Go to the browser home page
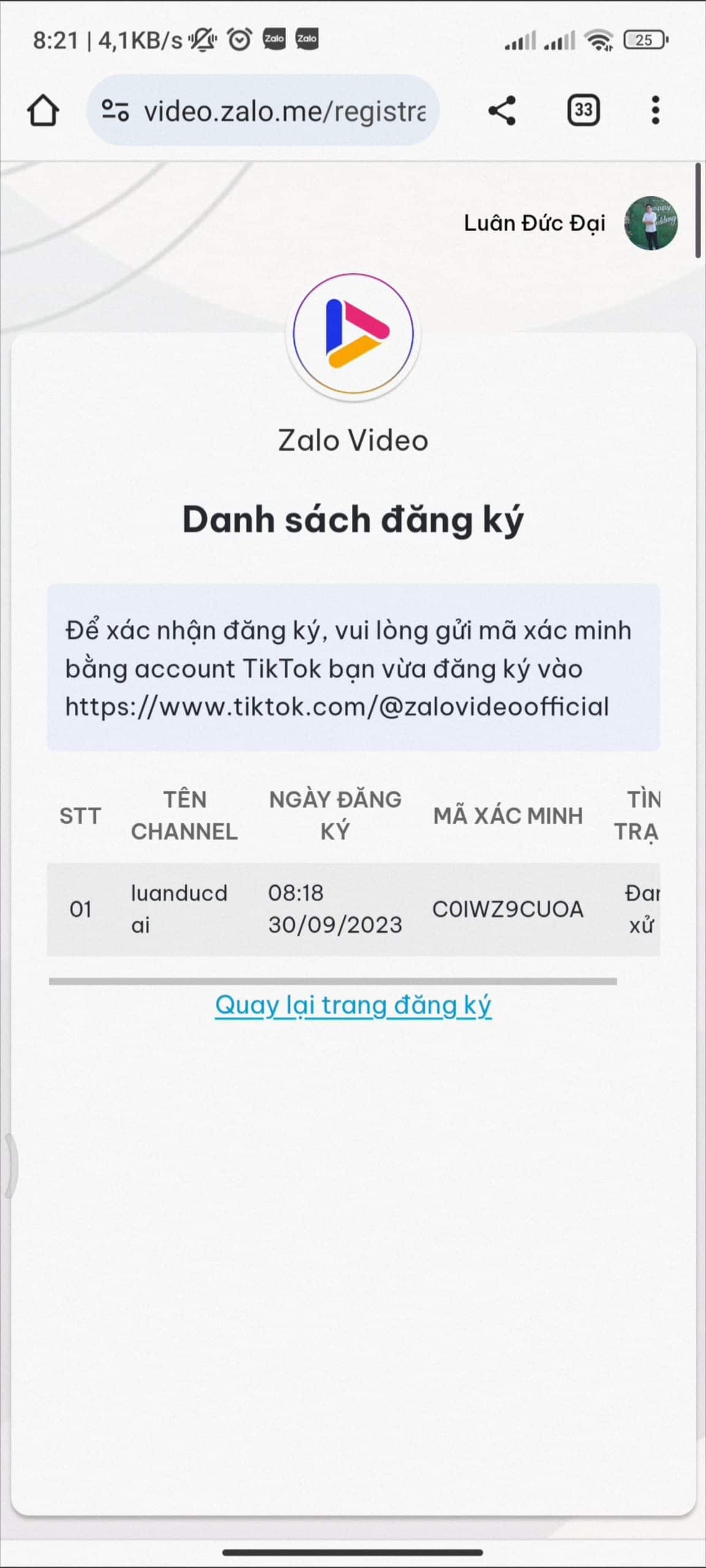This screenshot has height=1568, width=706. [x=43, y=111]
